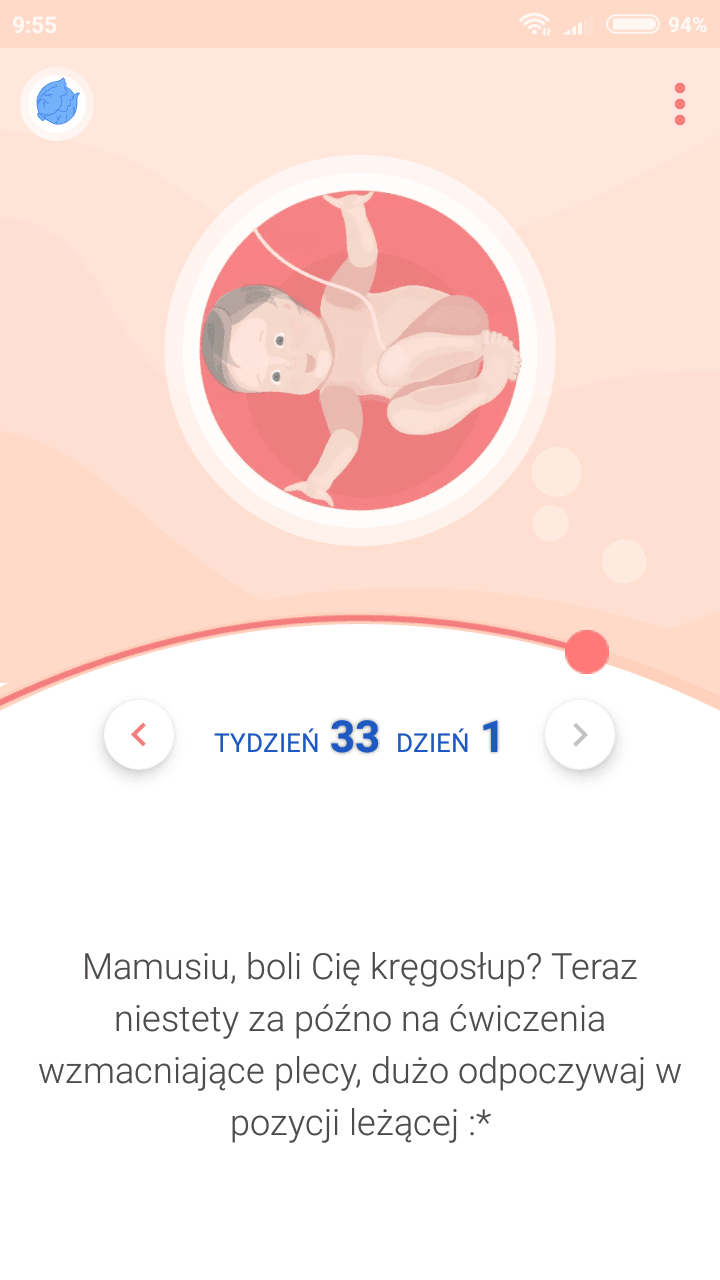Tap the red pregnancy progress marker
The width and height of the screenshot is (720, 1280).
587,652
